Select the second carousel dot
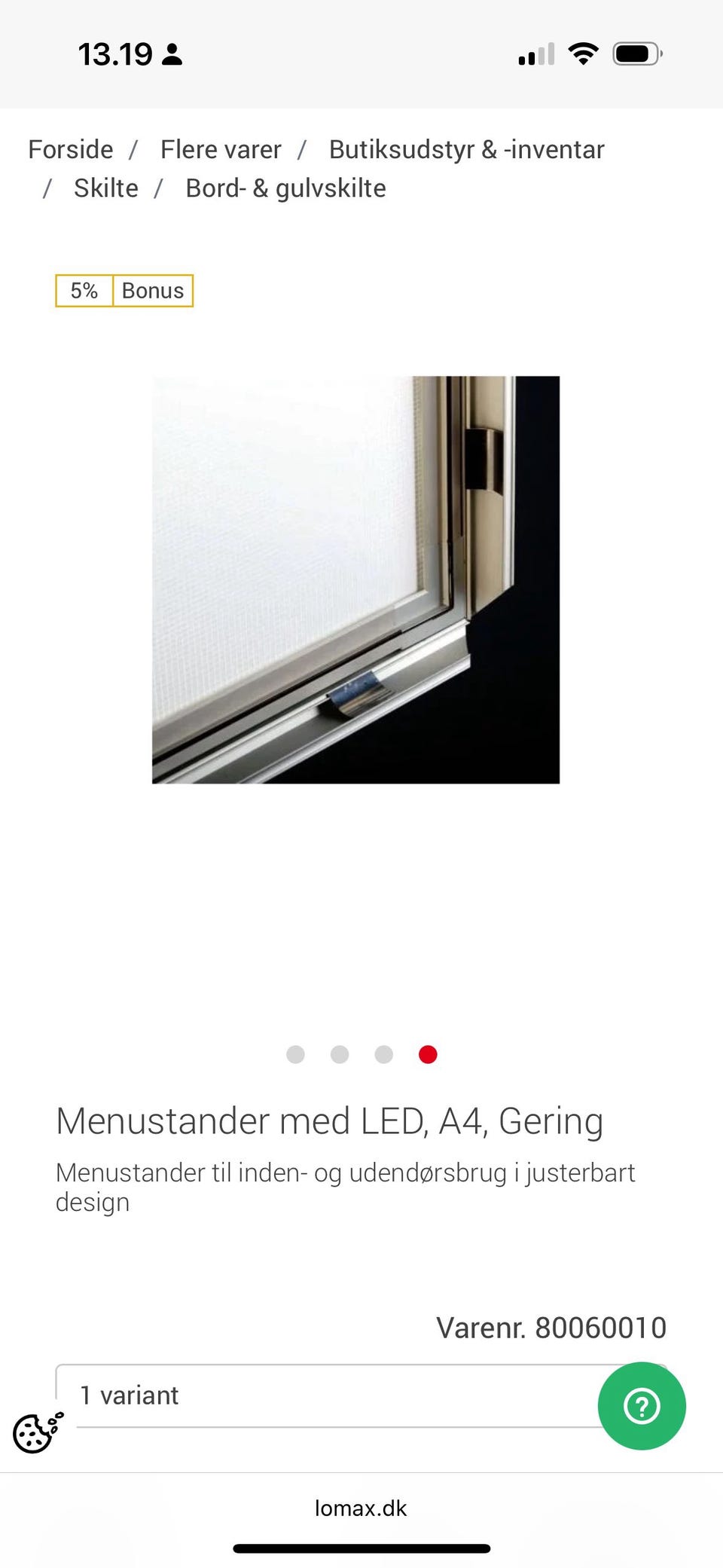 (x=340, y=1054)
